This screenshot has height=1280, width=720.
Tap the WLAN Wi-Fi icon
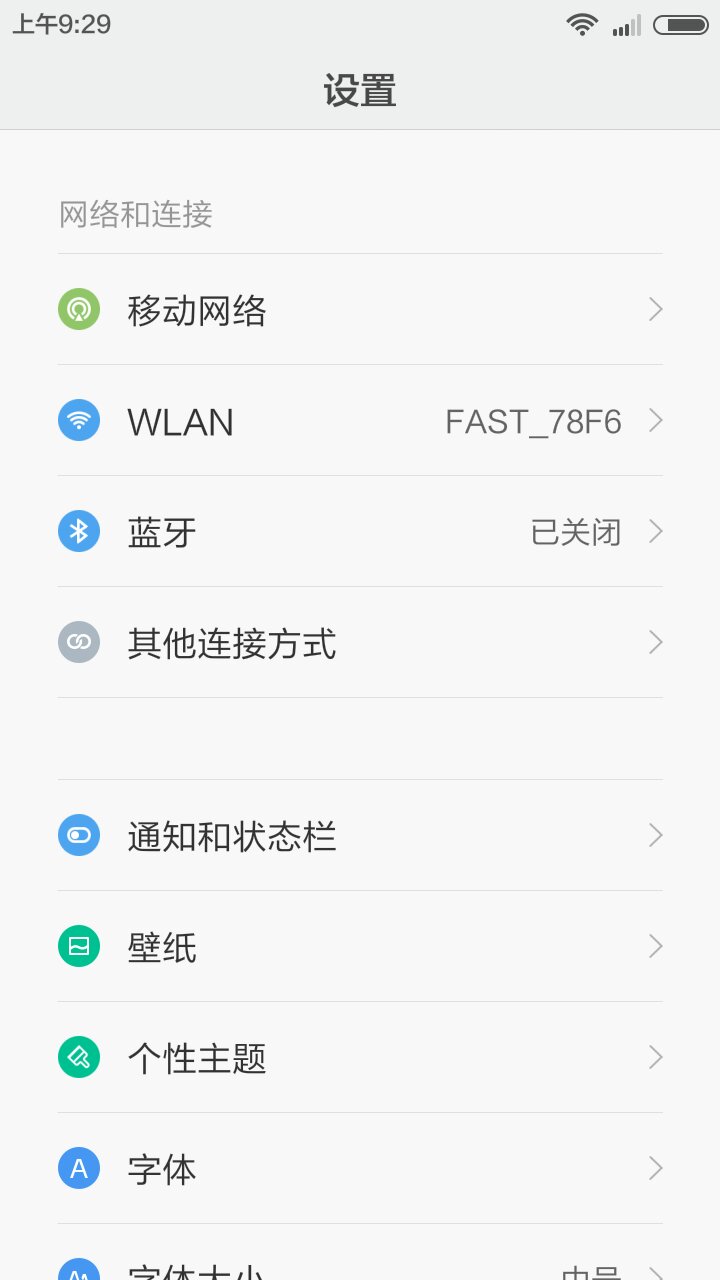(78, 420)
